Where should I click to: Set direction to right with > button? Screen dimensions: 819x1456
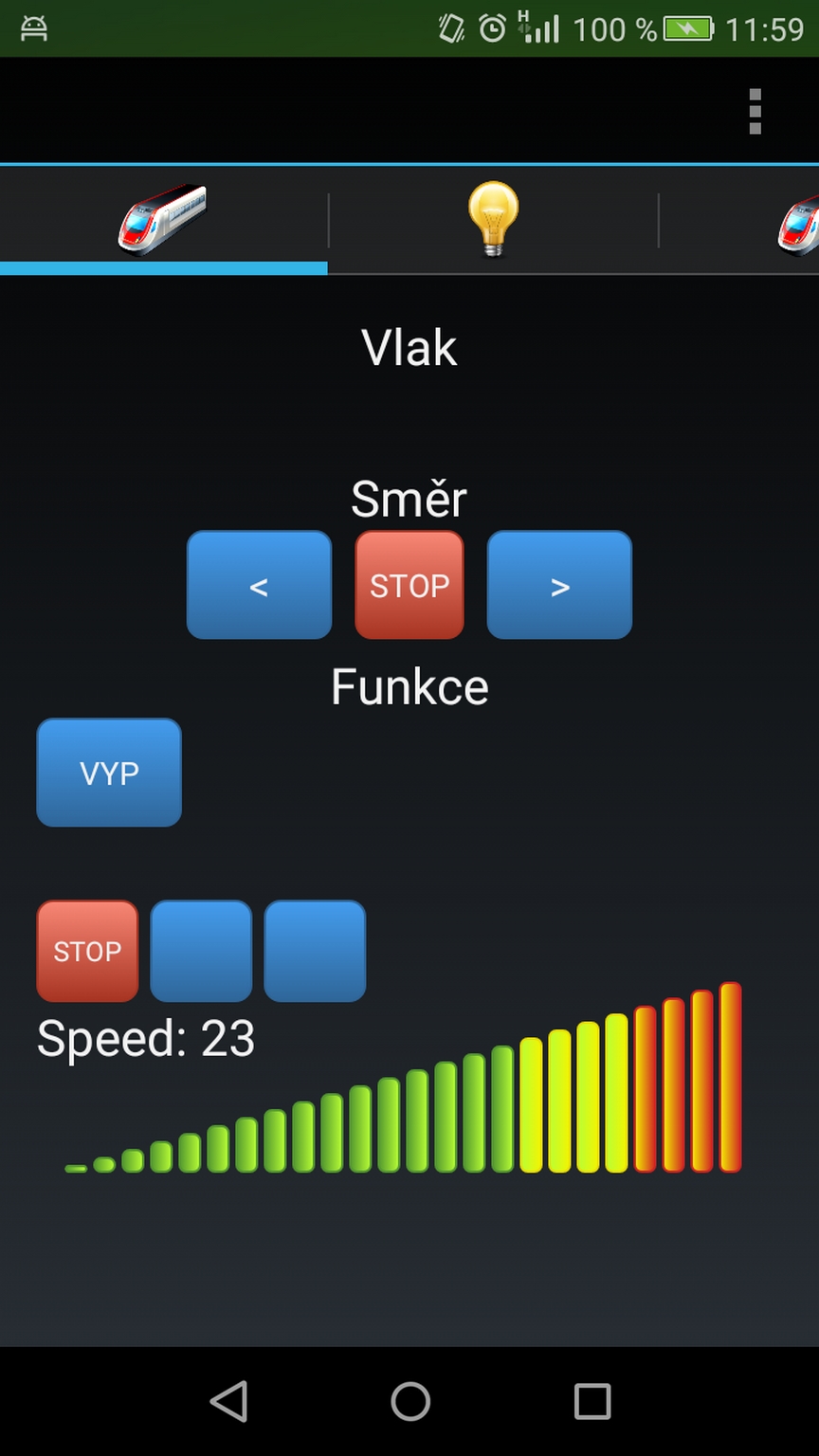point(559,585)
